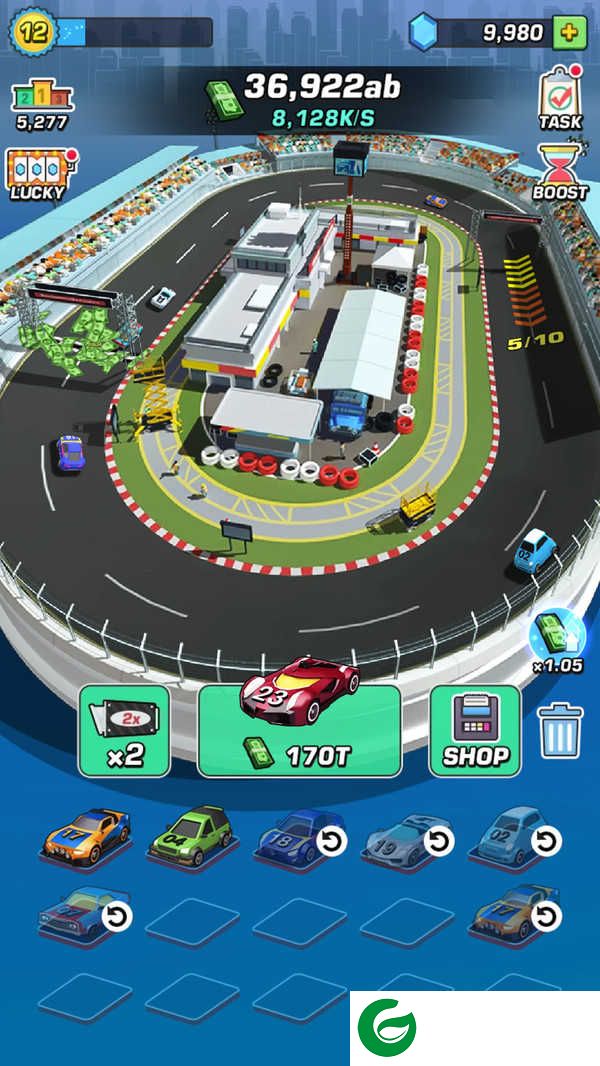Open the Lucky slot machine
The width and height of the screenshot is (600, 1066).
tap(37, 174)
